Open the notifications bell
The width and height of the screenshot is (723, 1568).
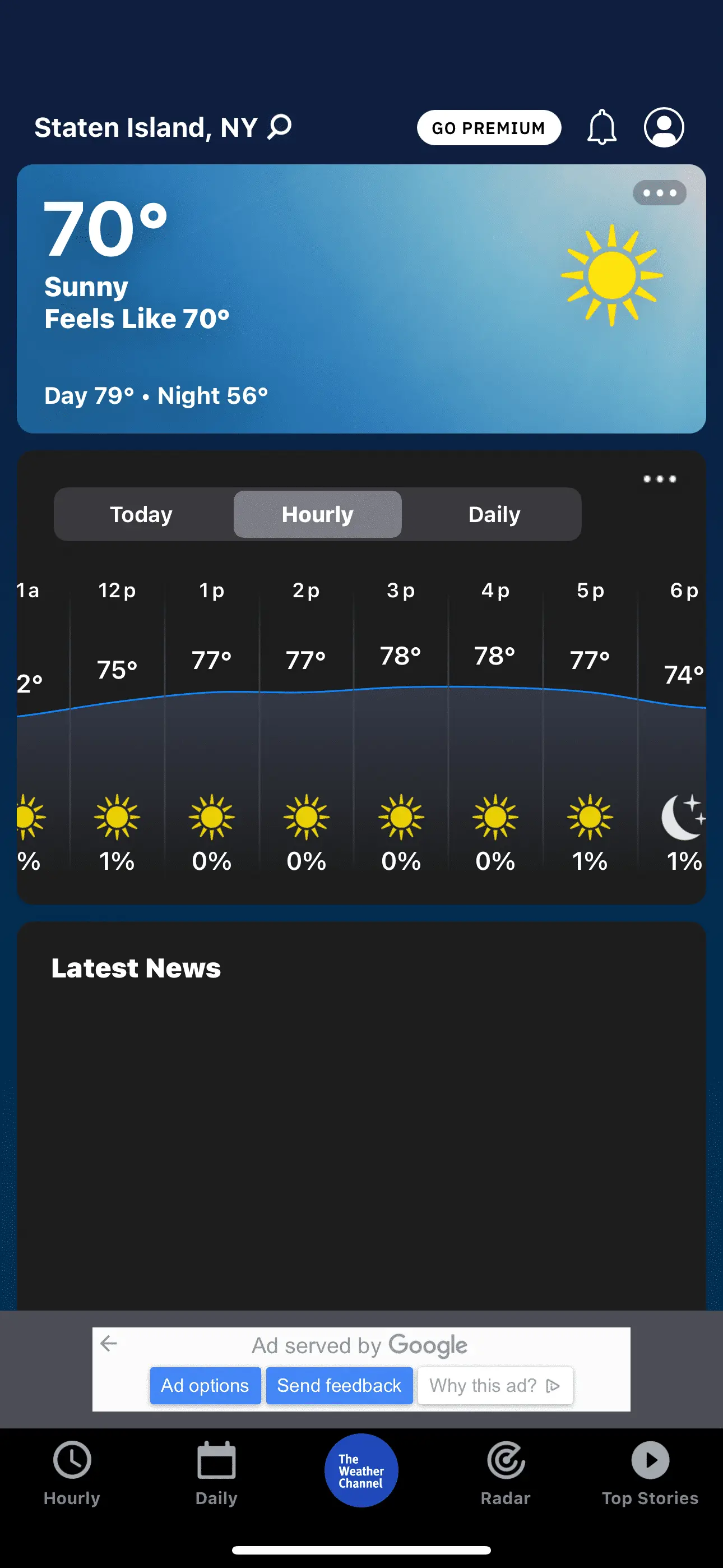pyautogui.click(x=601, y=127)
